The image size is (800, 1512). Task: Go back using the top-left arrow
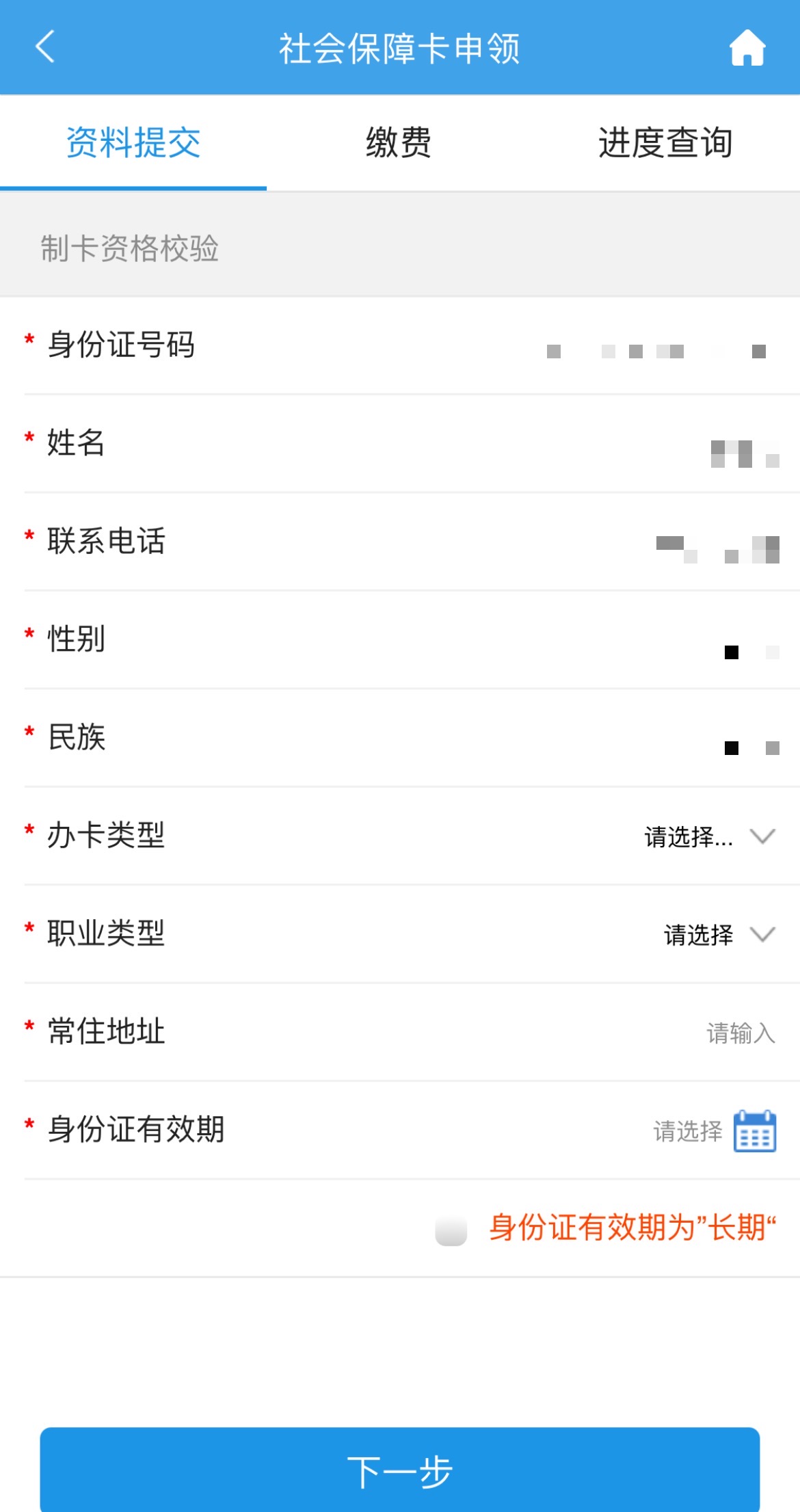45,47
